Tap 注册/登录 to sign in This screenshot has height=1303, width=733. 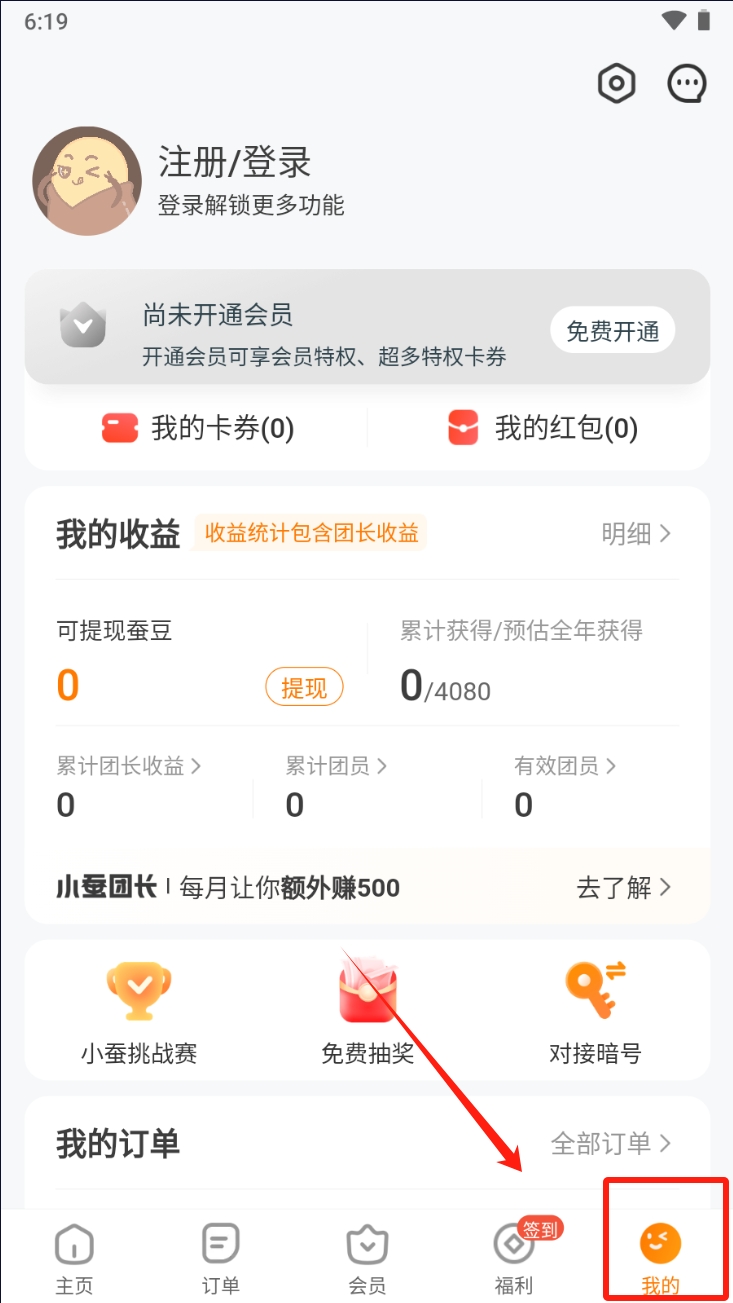click(235, 163)
